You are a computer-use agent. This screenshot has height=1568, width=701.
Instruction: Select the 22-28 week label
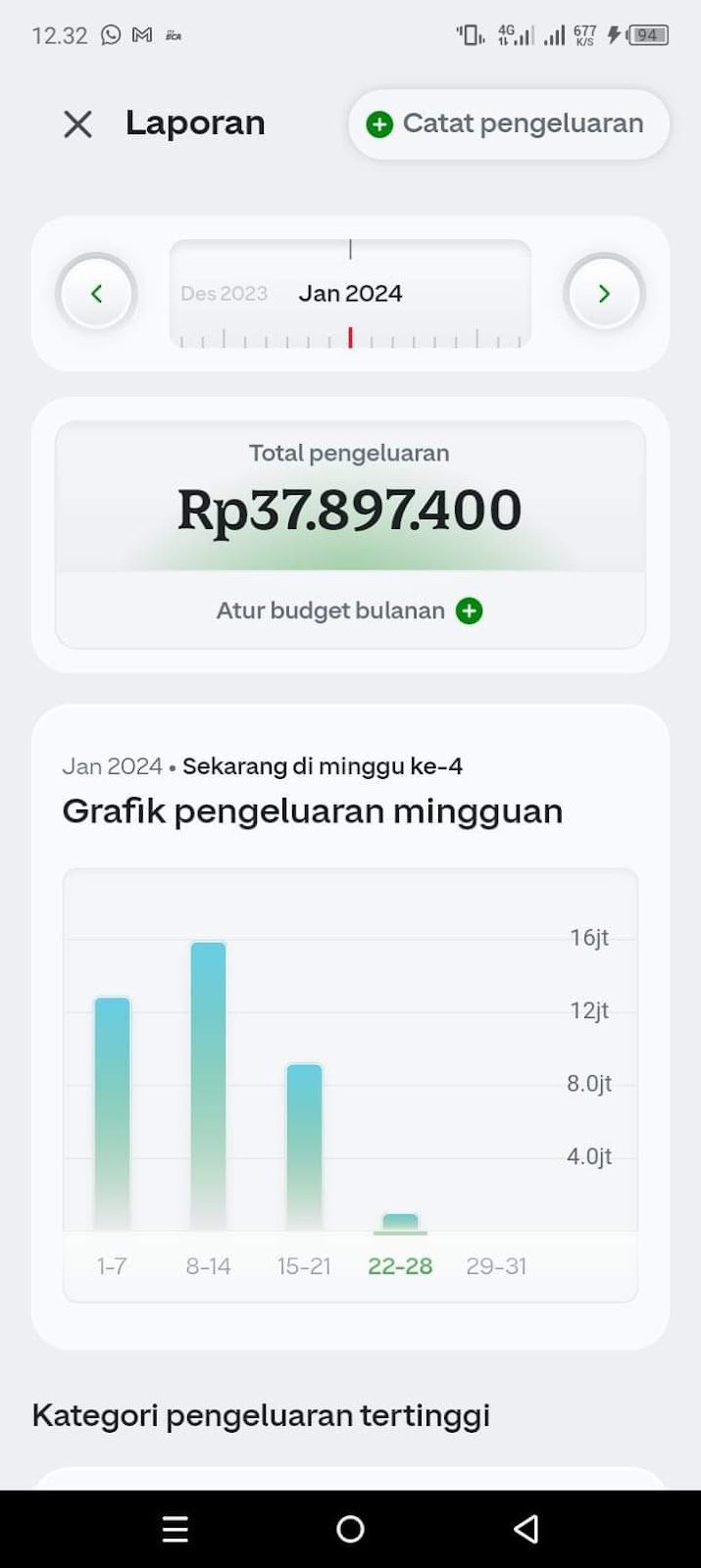pyautogui.click(x=400, y=1266)
